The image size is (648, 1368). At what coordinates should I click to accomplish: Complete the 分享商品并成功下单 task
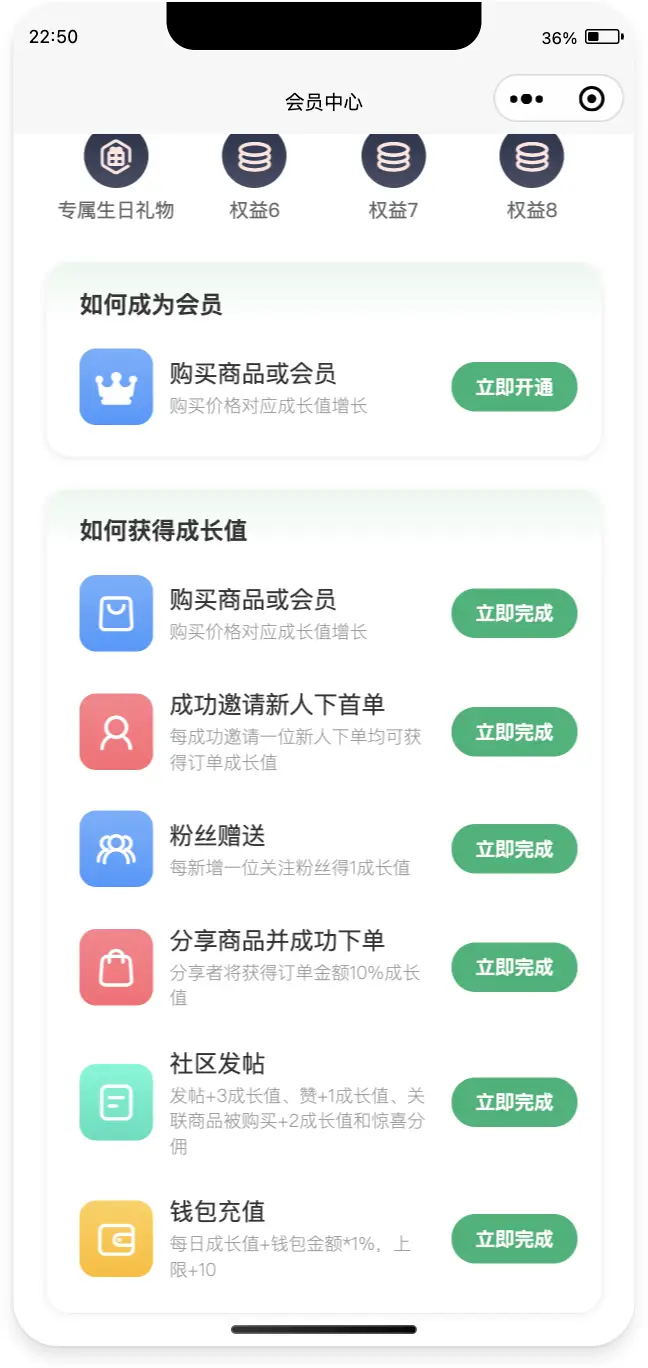[x=514, y=967]
